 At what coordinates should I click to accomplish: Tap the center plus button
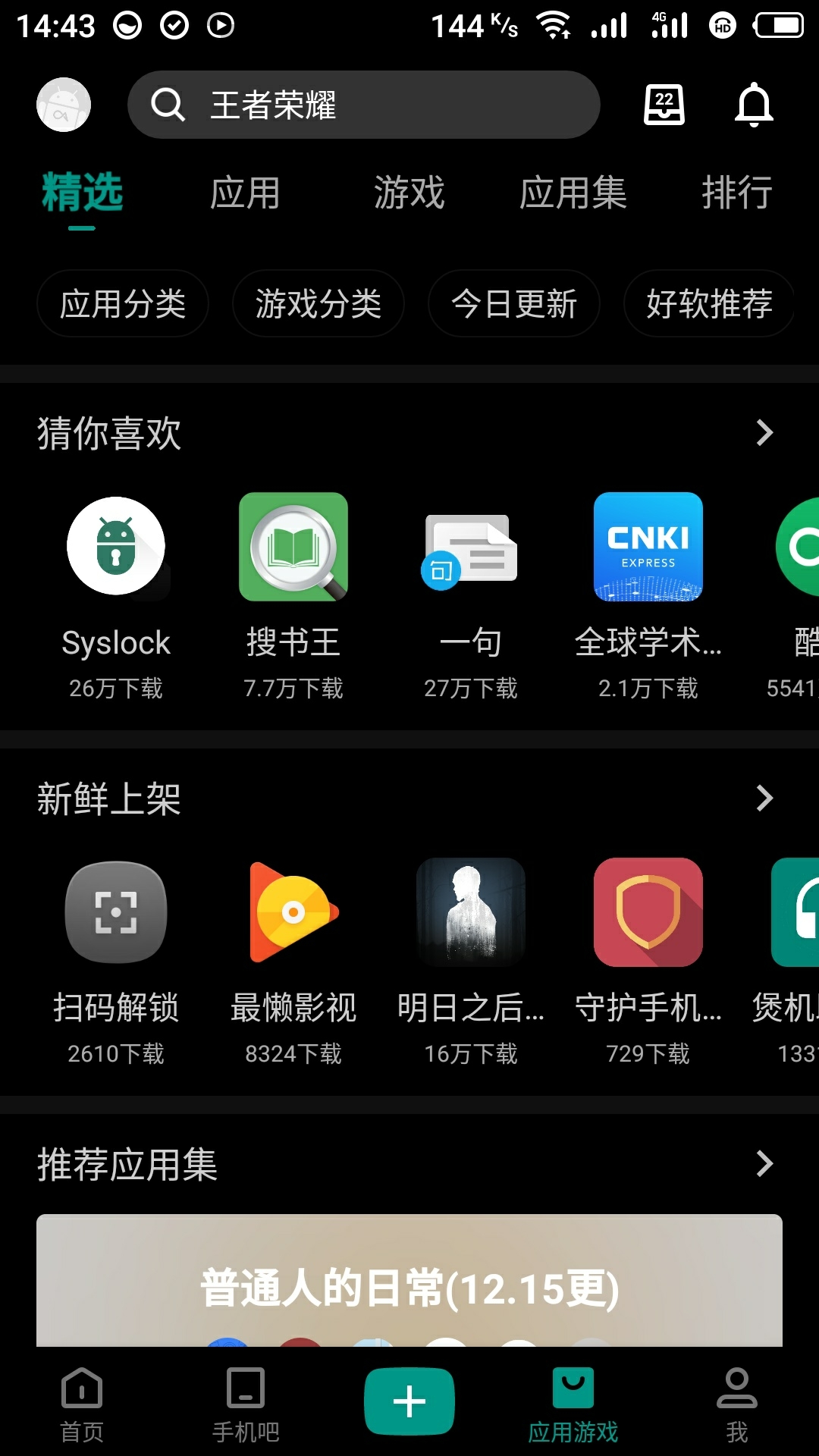click(x=409, y=1401)
